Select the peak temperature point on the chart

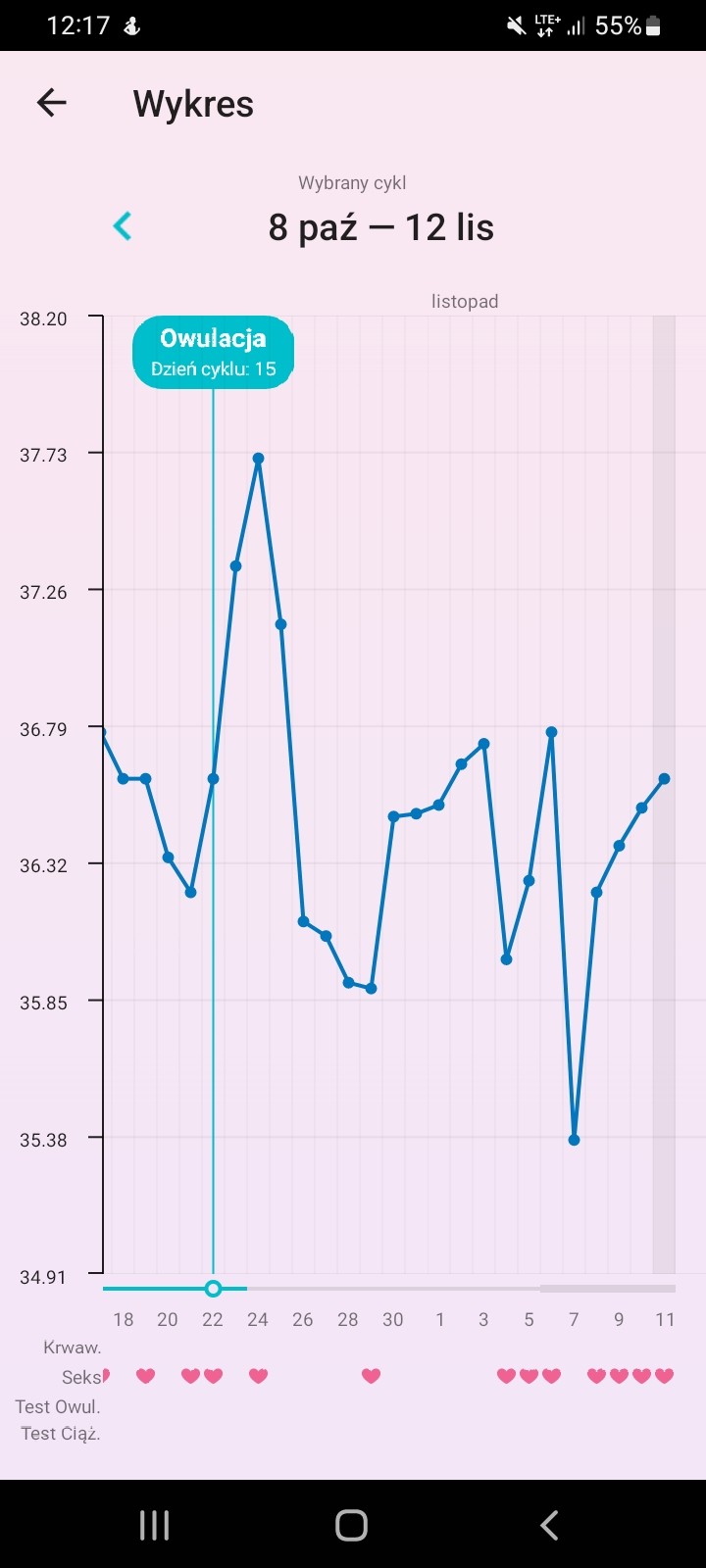pos(259,459)
